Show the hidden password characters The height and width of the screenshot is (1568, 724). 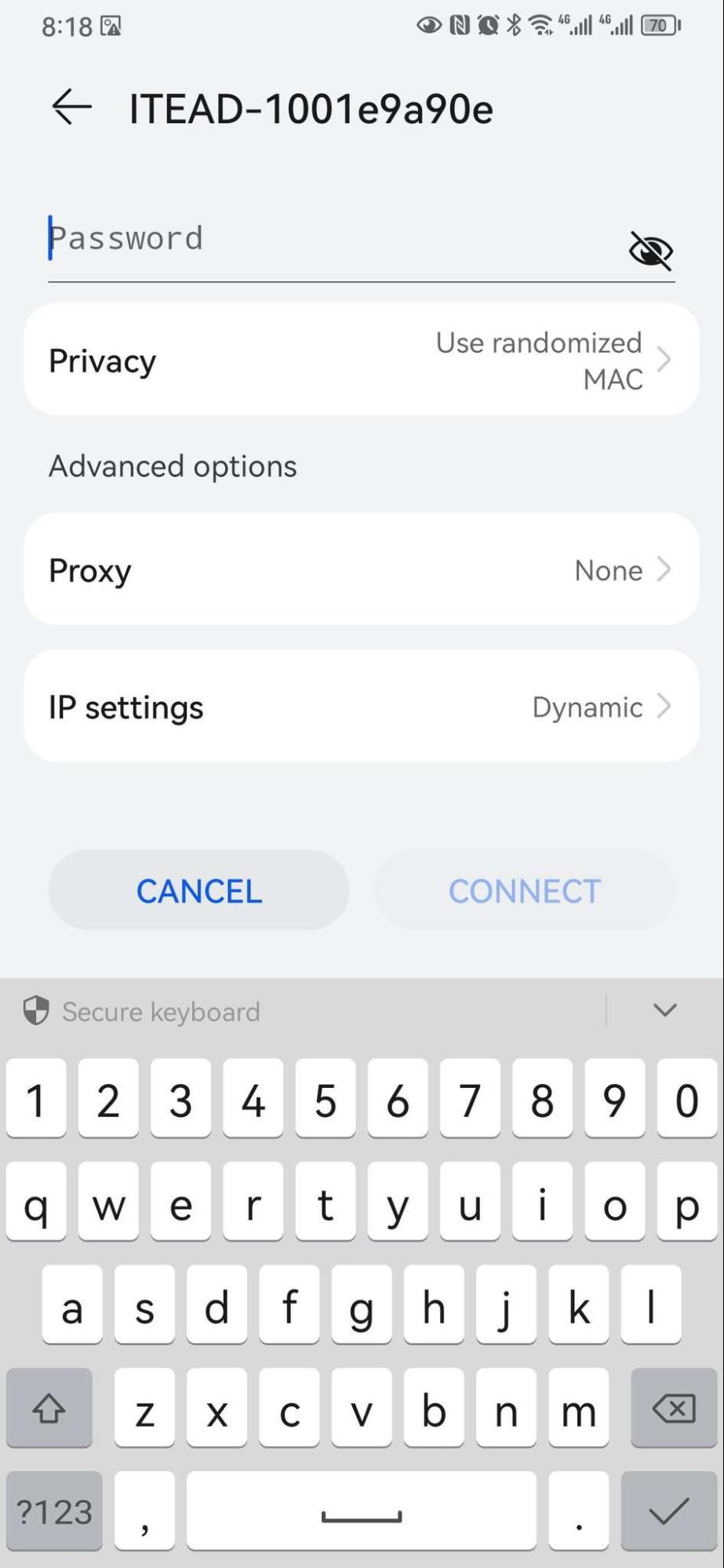click(x=650, y=250)
